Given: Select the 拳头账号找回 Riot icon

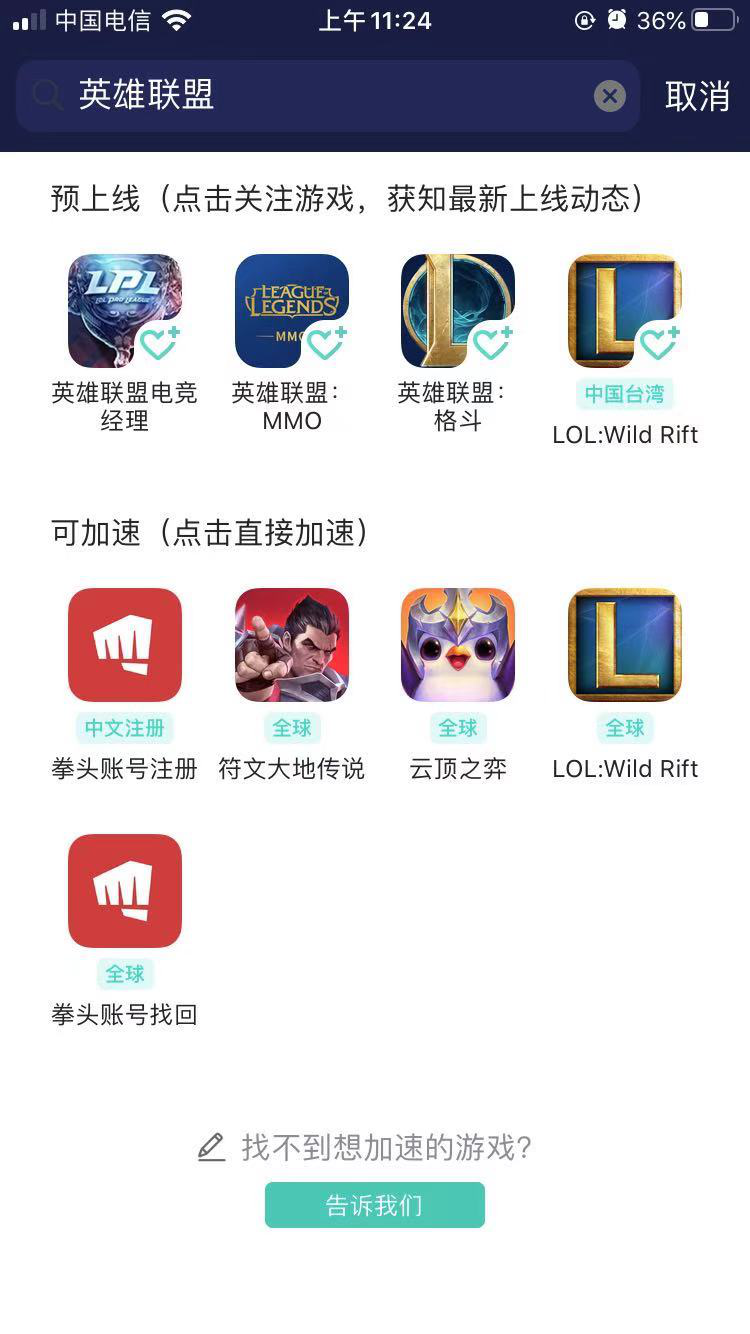Looking at the screenshot, I should [x=124, y=889].
